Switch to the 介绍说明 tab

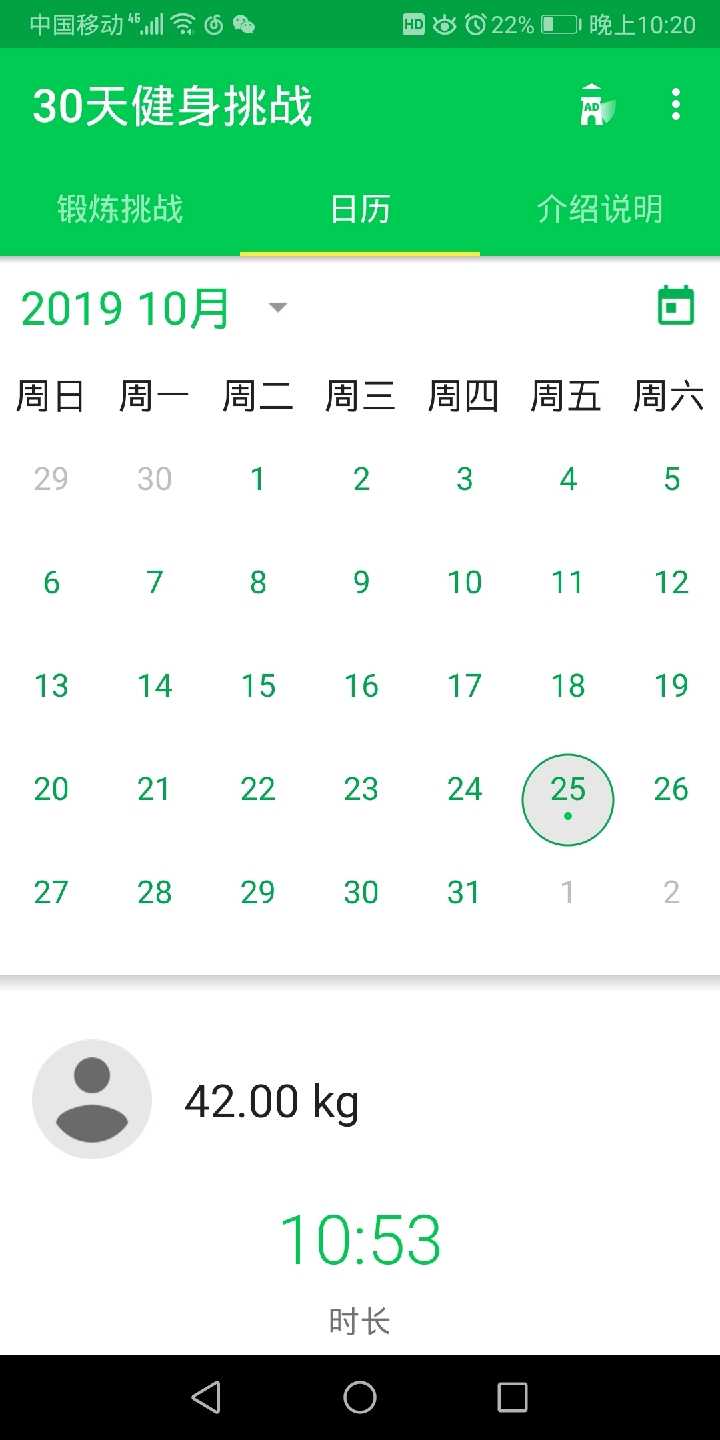pos(600,209)
